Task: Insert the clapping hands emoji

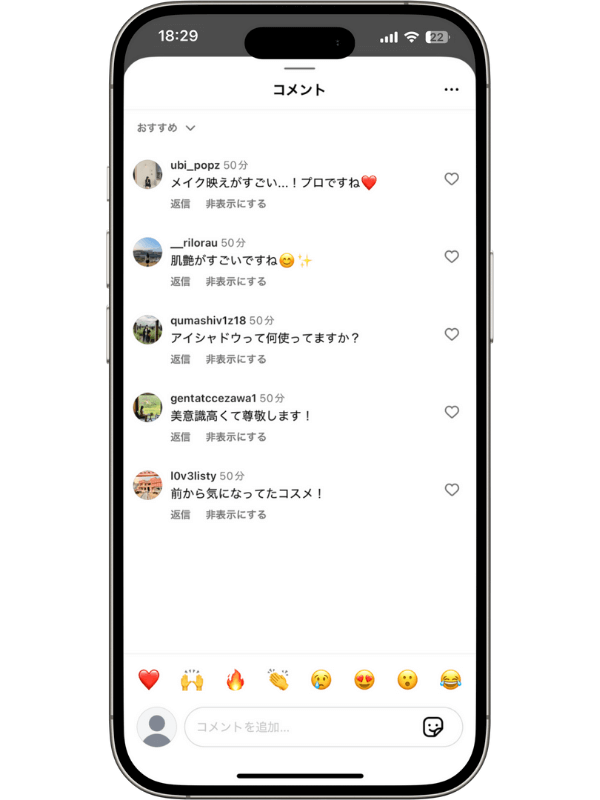Action: tap(278, 680)
